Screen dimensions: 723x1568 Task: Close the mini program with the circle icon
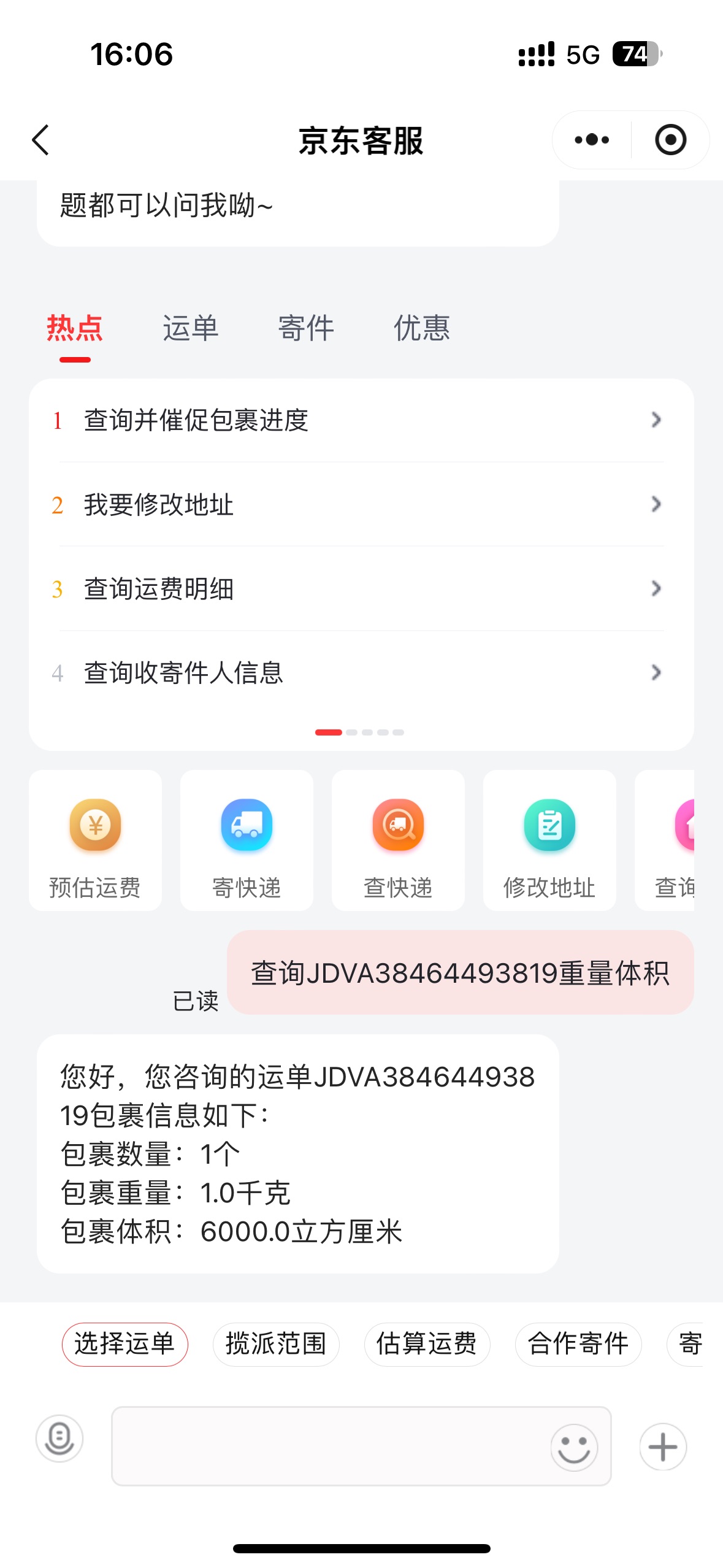click(670, 140)
